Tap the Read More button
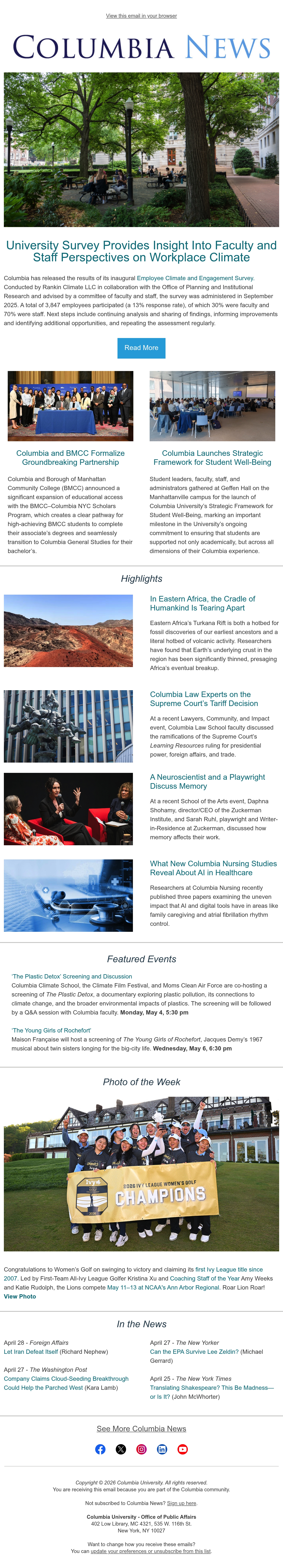 pyautogui.click(x=141, y=348)
